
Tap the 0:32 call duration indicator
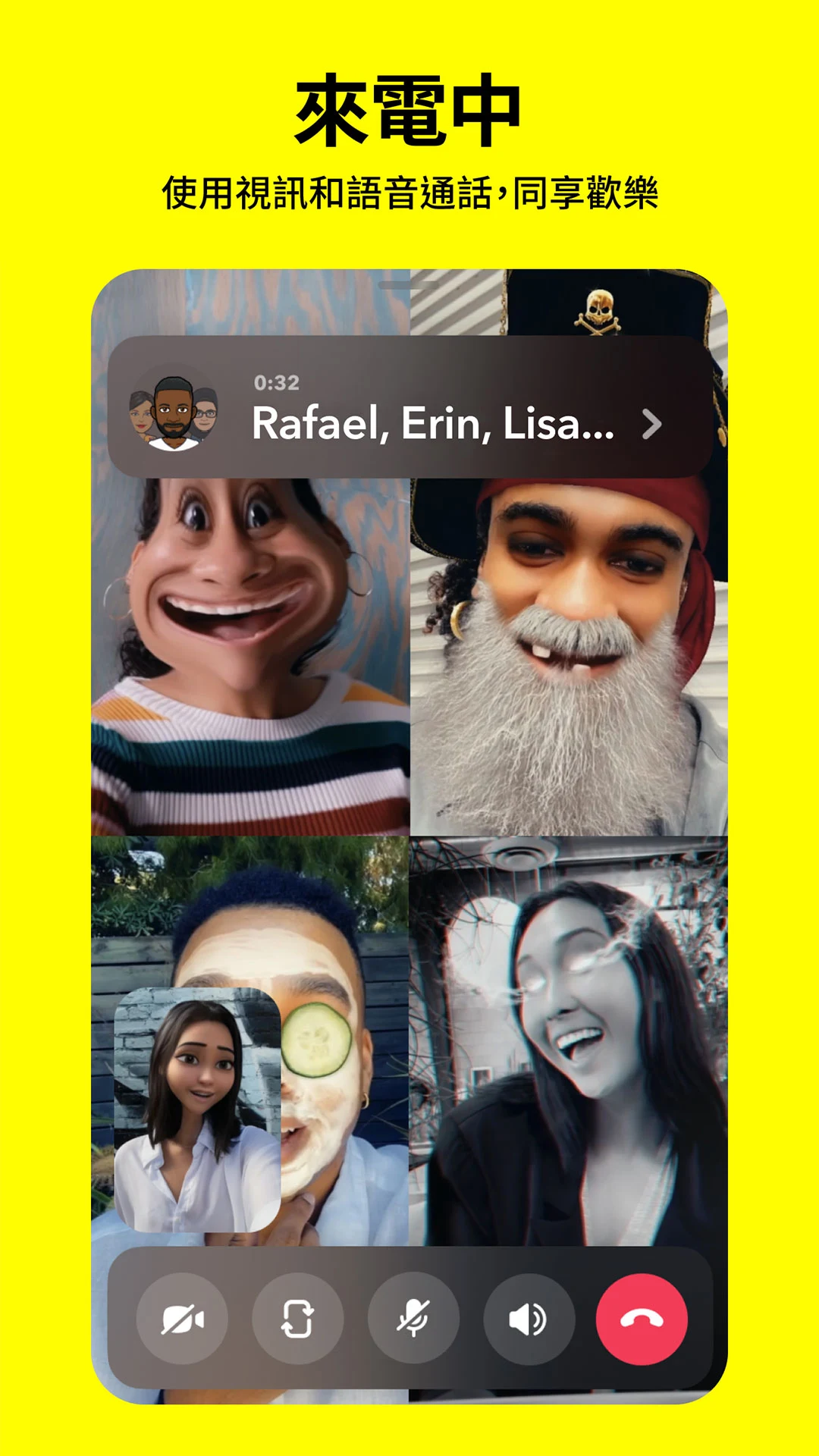point(275,383)
